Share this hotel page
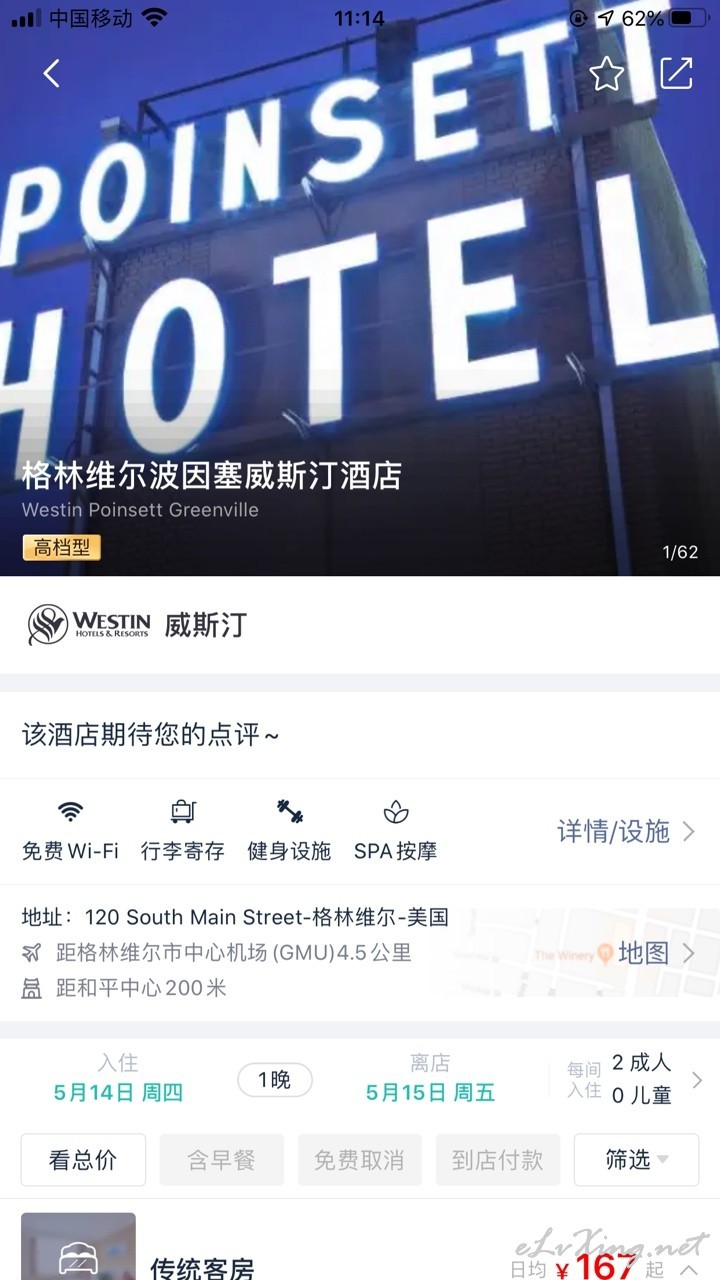 coord(677,73)
